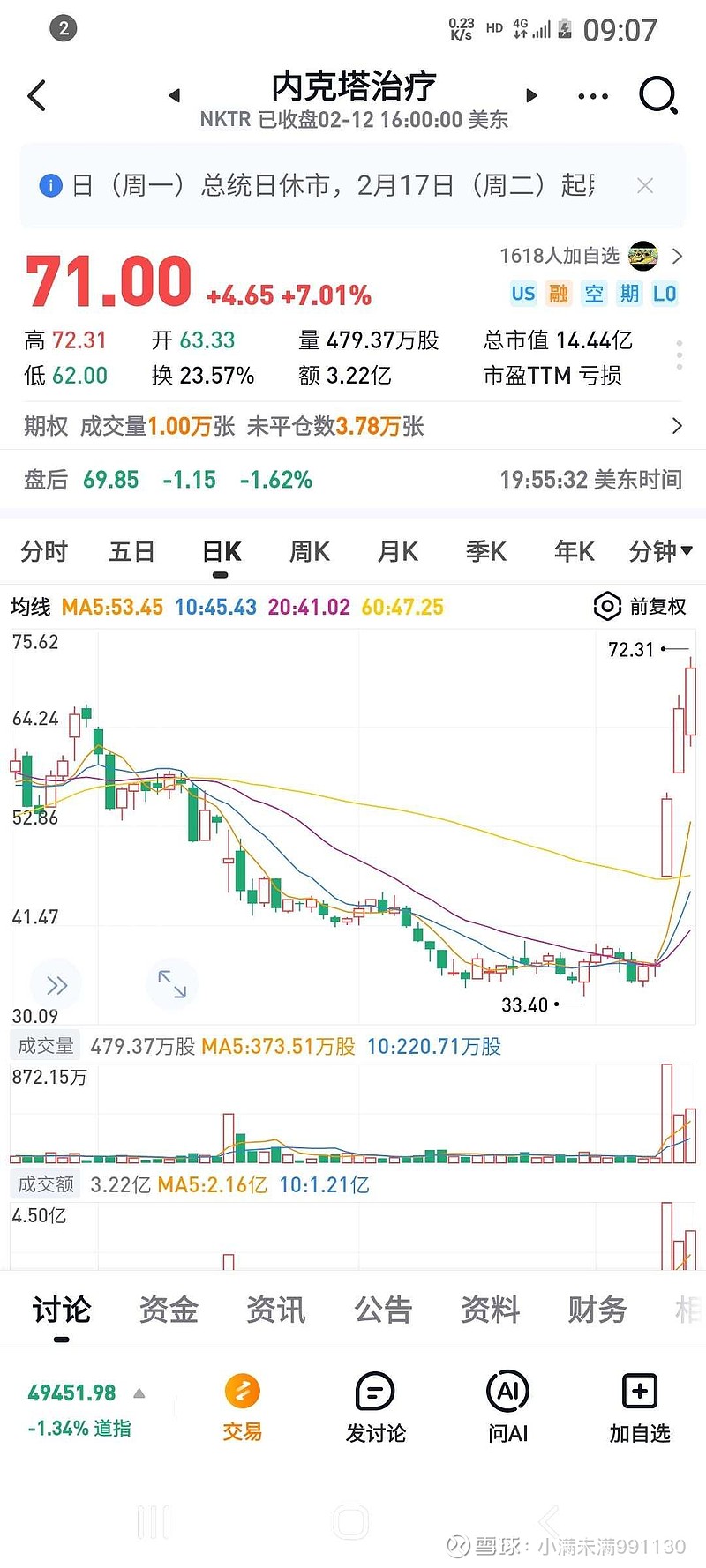The image size is (706, 1568).
Task: Open the 前复权 adjustment setting
Action: click(641, 607)
